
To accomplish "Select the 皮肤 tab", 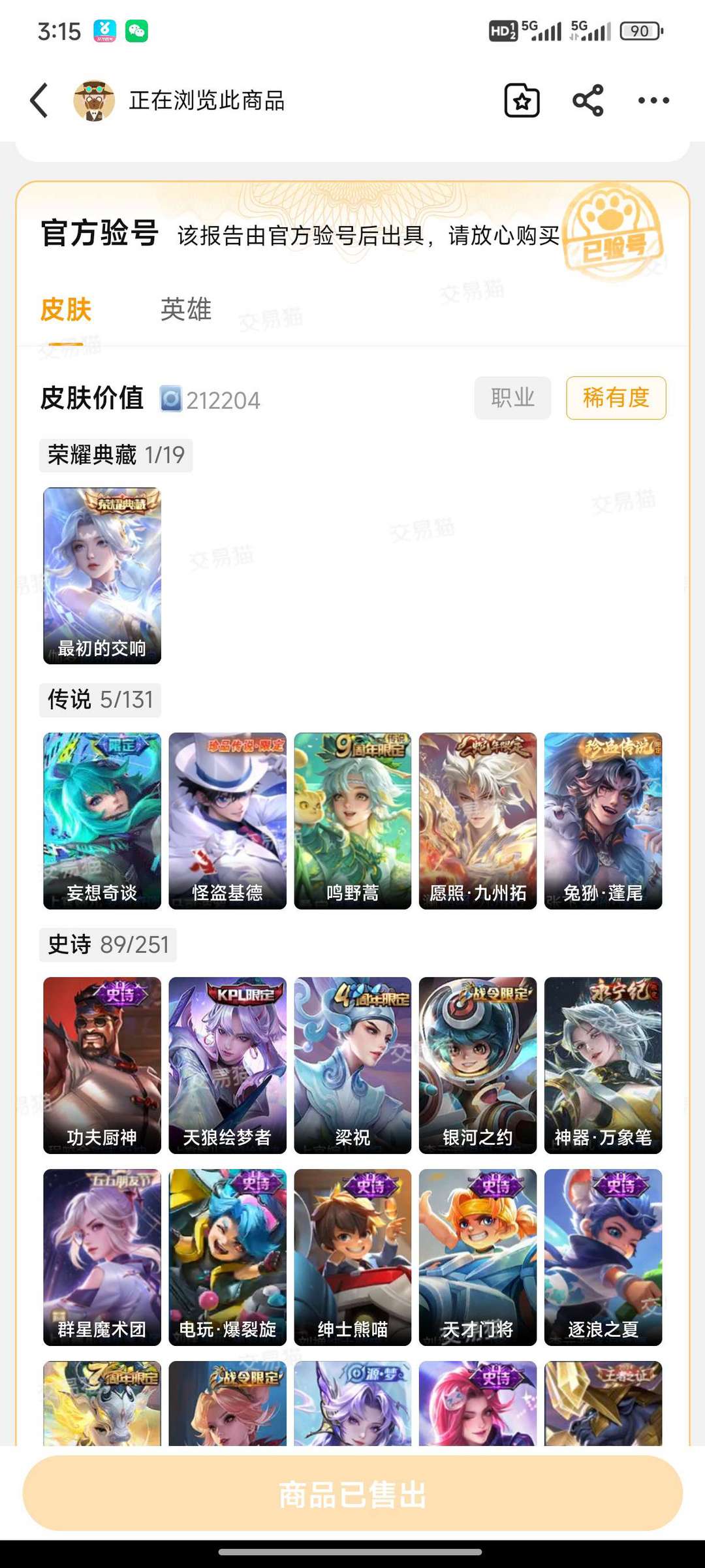I will 66,310.
